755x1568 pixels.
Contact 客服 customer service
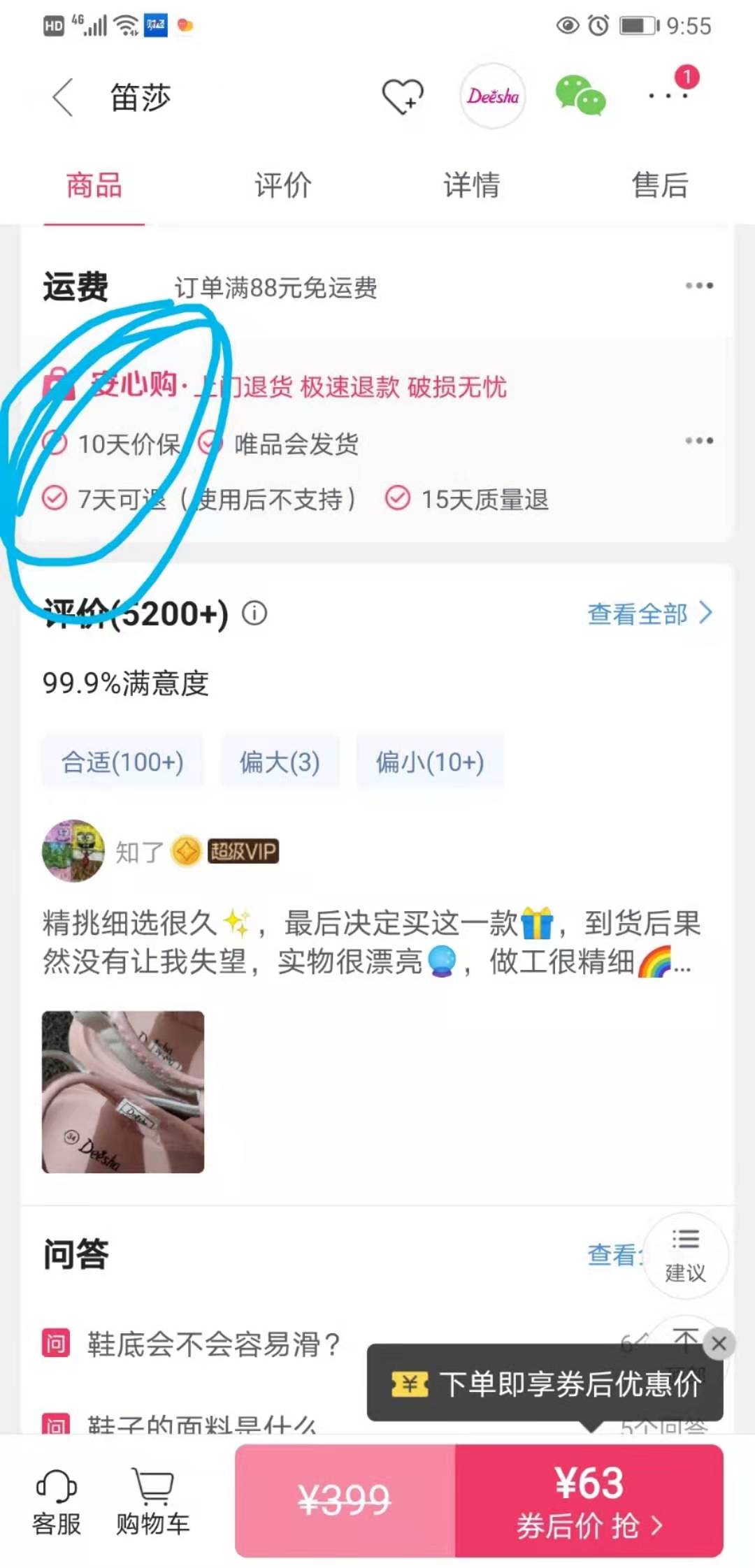[56, 1501]
